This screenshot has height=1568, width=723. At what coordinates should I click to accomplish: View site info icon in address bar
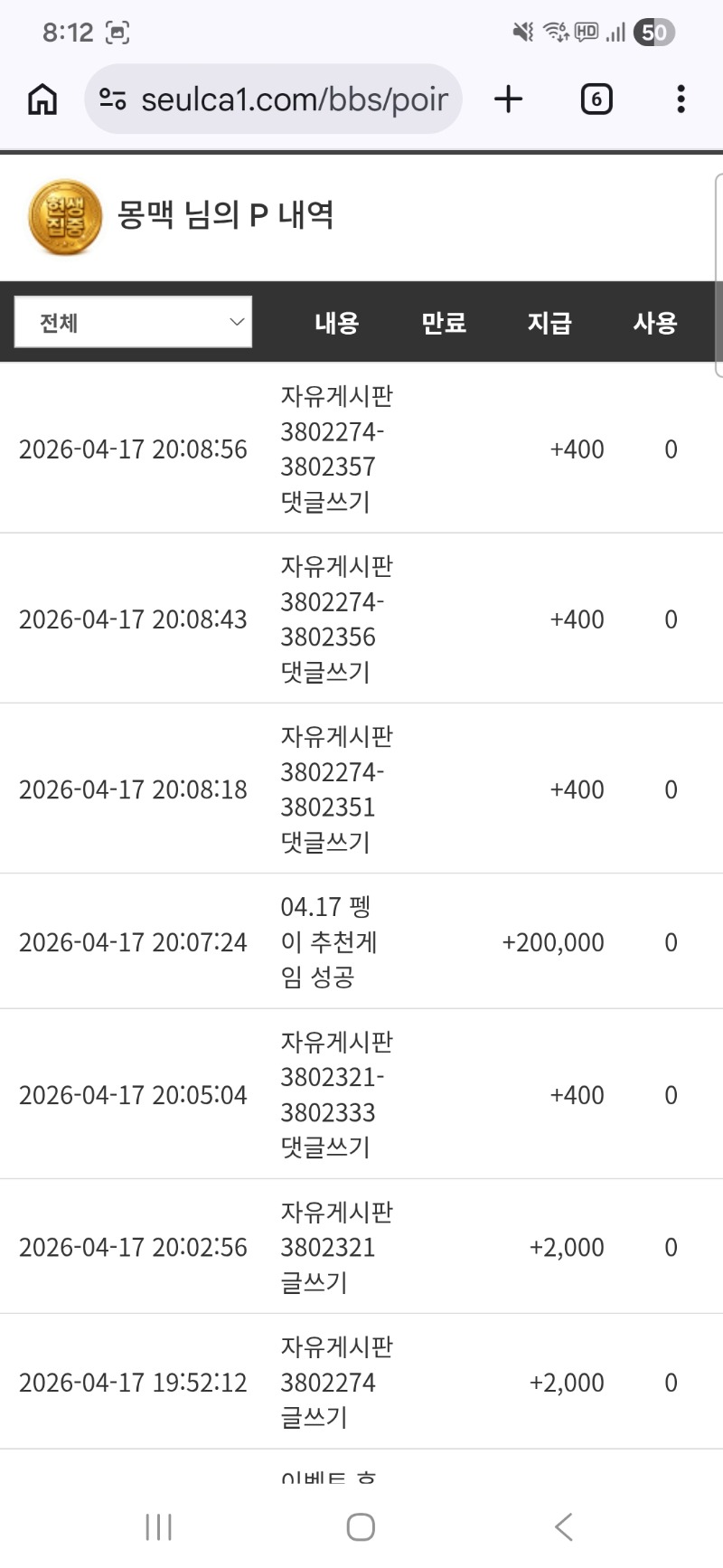click(113, 99)
